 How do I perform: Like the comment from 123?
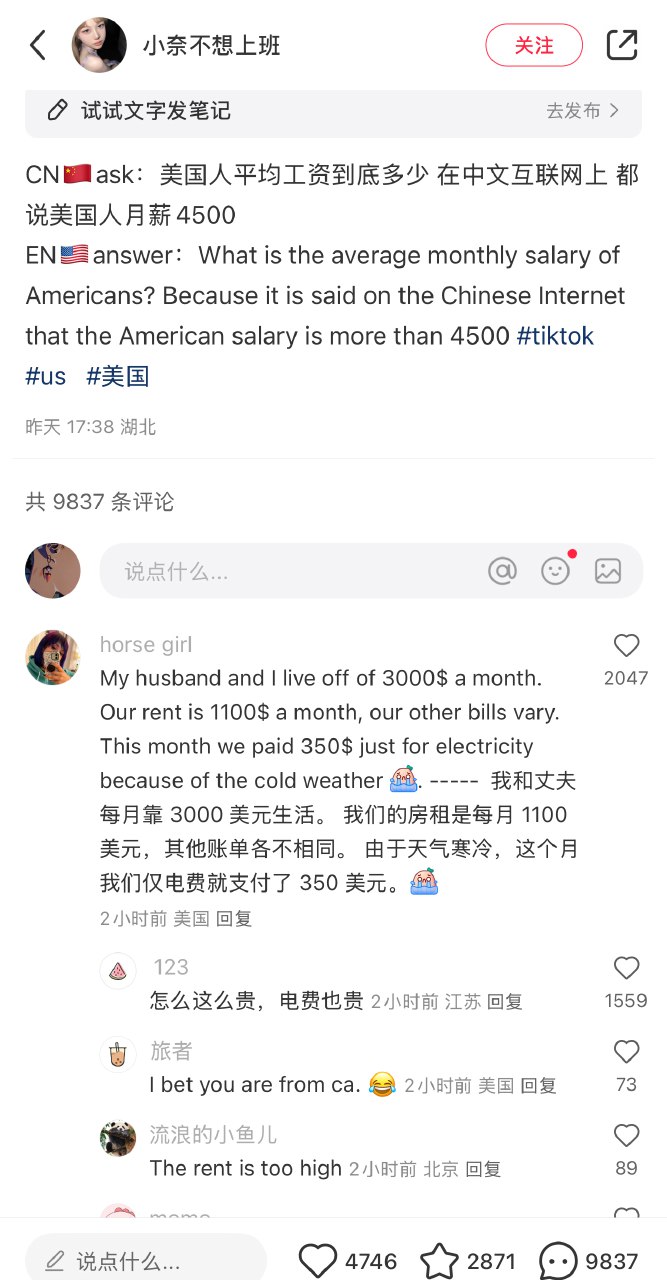pyautogui.click(x=626, y=968)
